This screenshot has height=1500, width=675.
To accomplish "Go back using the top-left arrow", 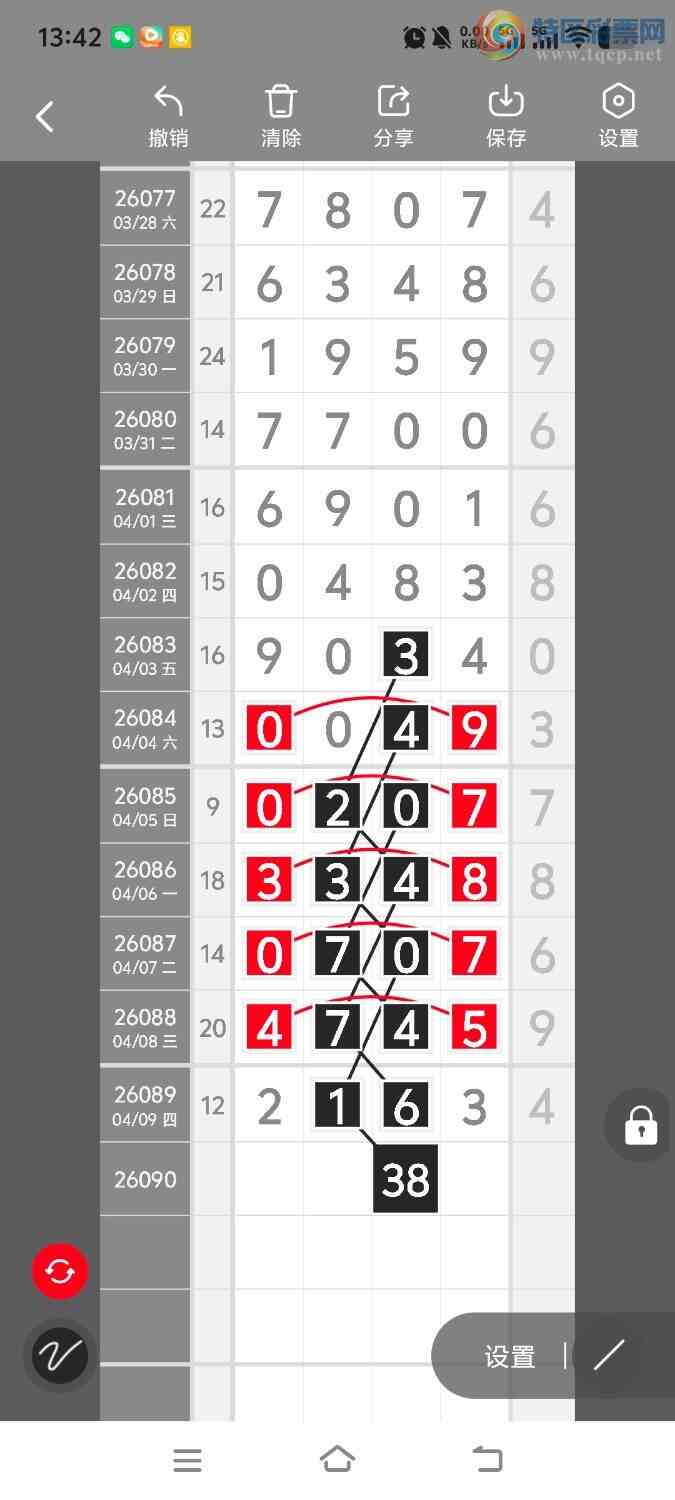I will [45, 117].
